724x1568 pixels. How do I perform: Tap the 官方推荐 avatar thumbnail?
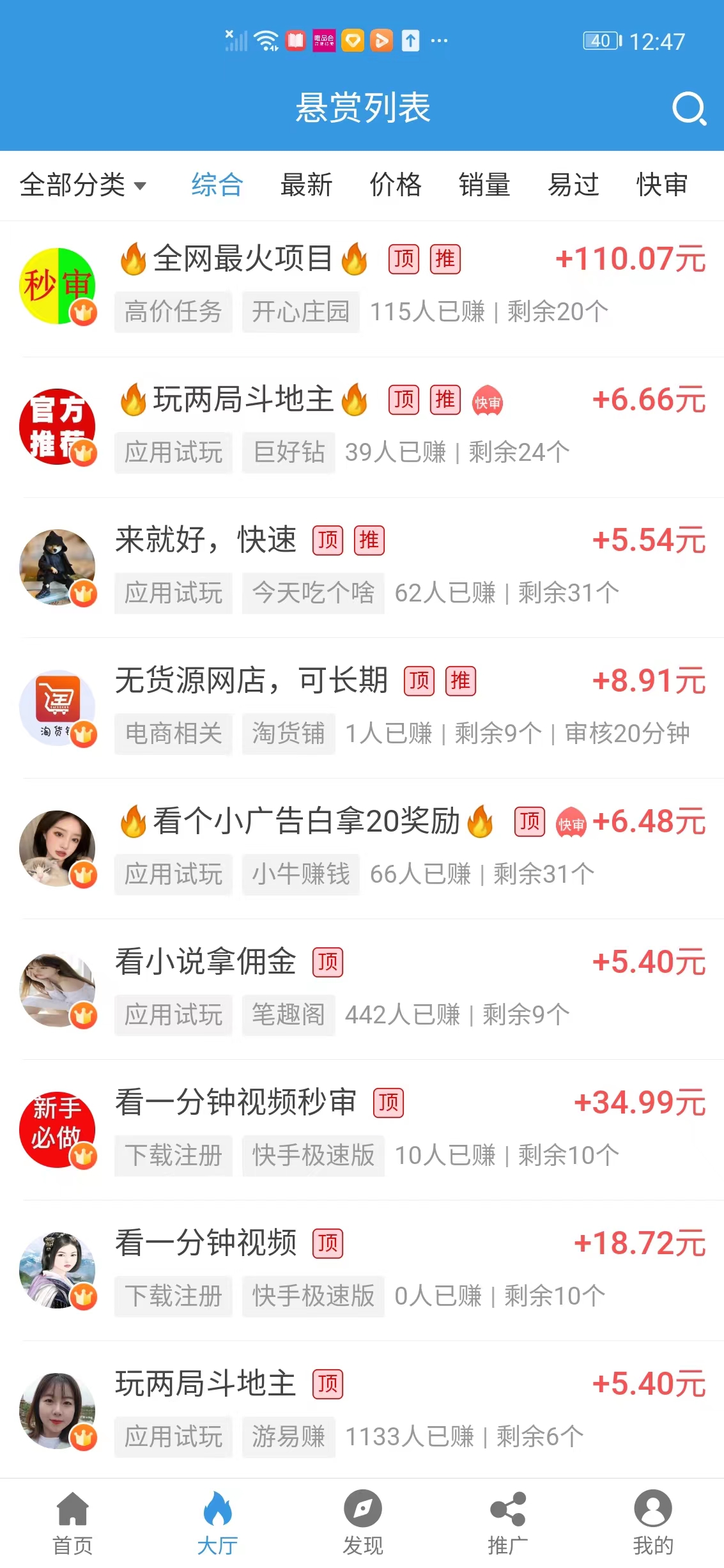click(x=58, y=426)
